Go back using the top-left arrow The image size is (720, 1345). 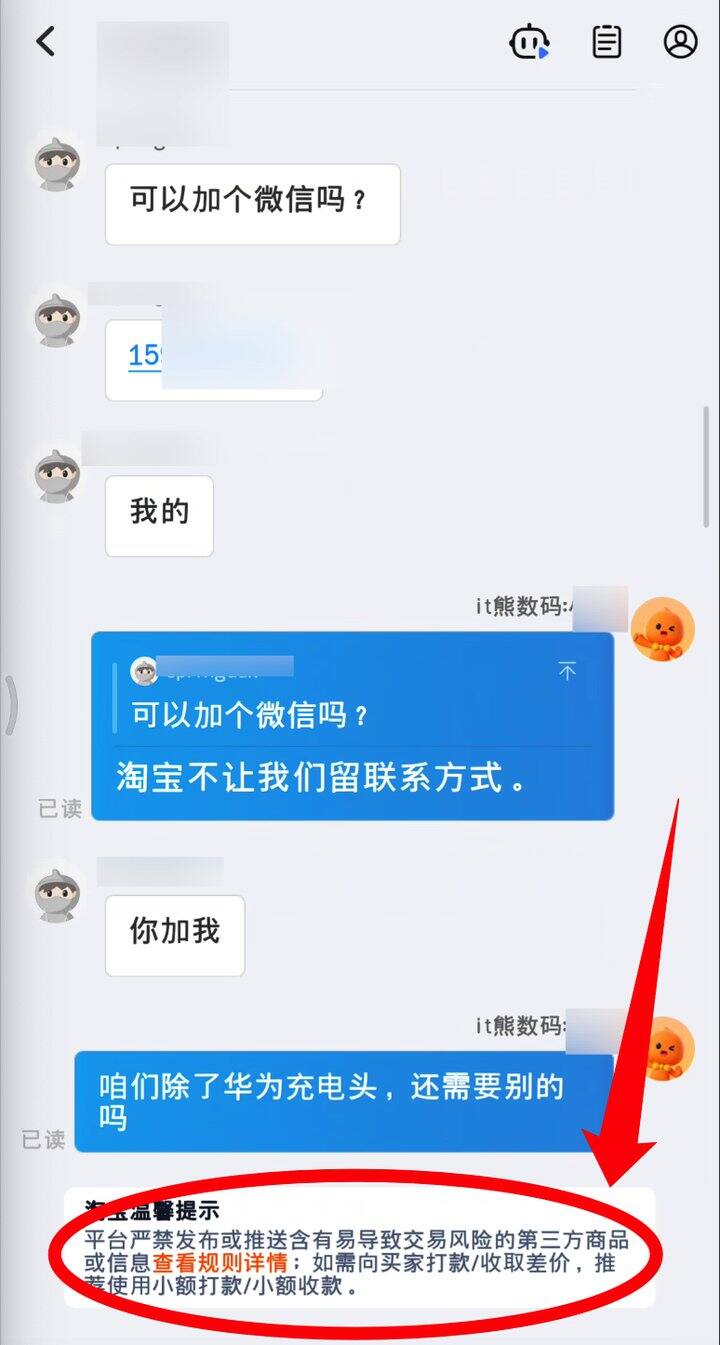click(x=45, y=41)
